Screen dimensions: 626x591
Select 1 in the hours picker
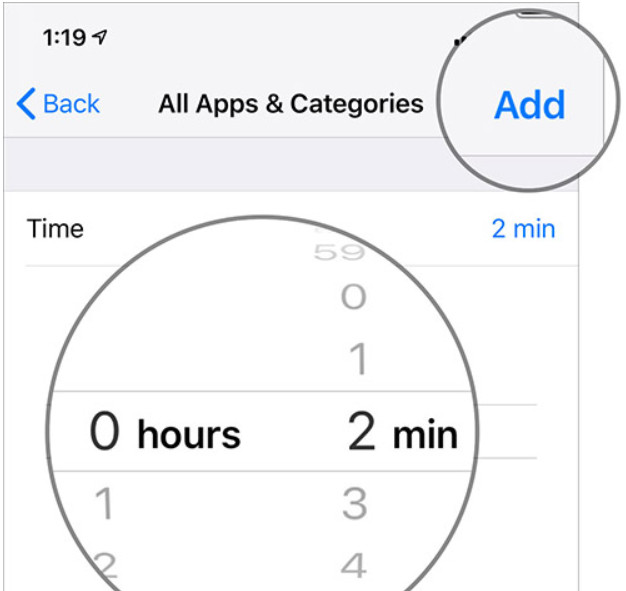[104, 505]
